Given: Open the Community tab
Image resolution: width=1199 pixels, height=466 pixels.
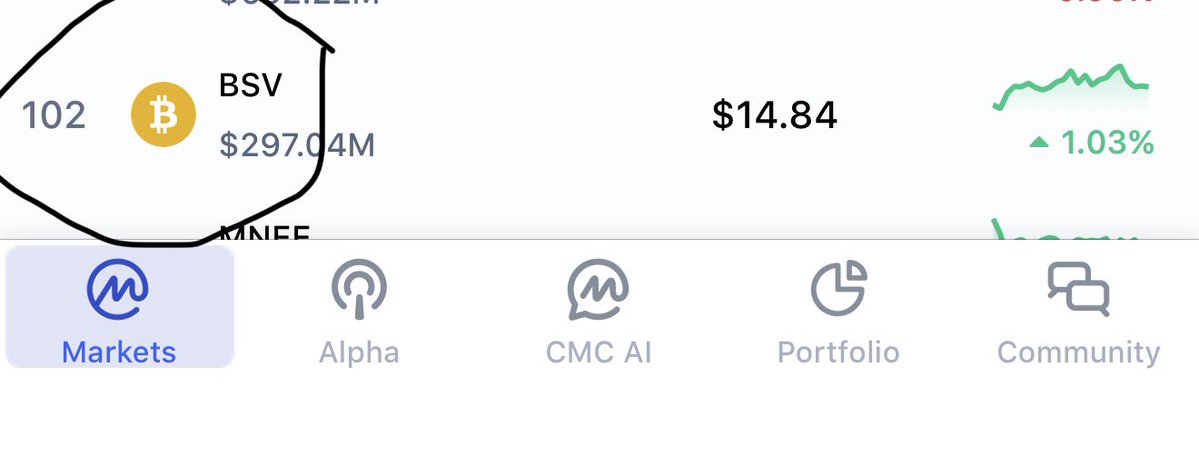Looking at the screenshot, I should [x=1078, y=308].
